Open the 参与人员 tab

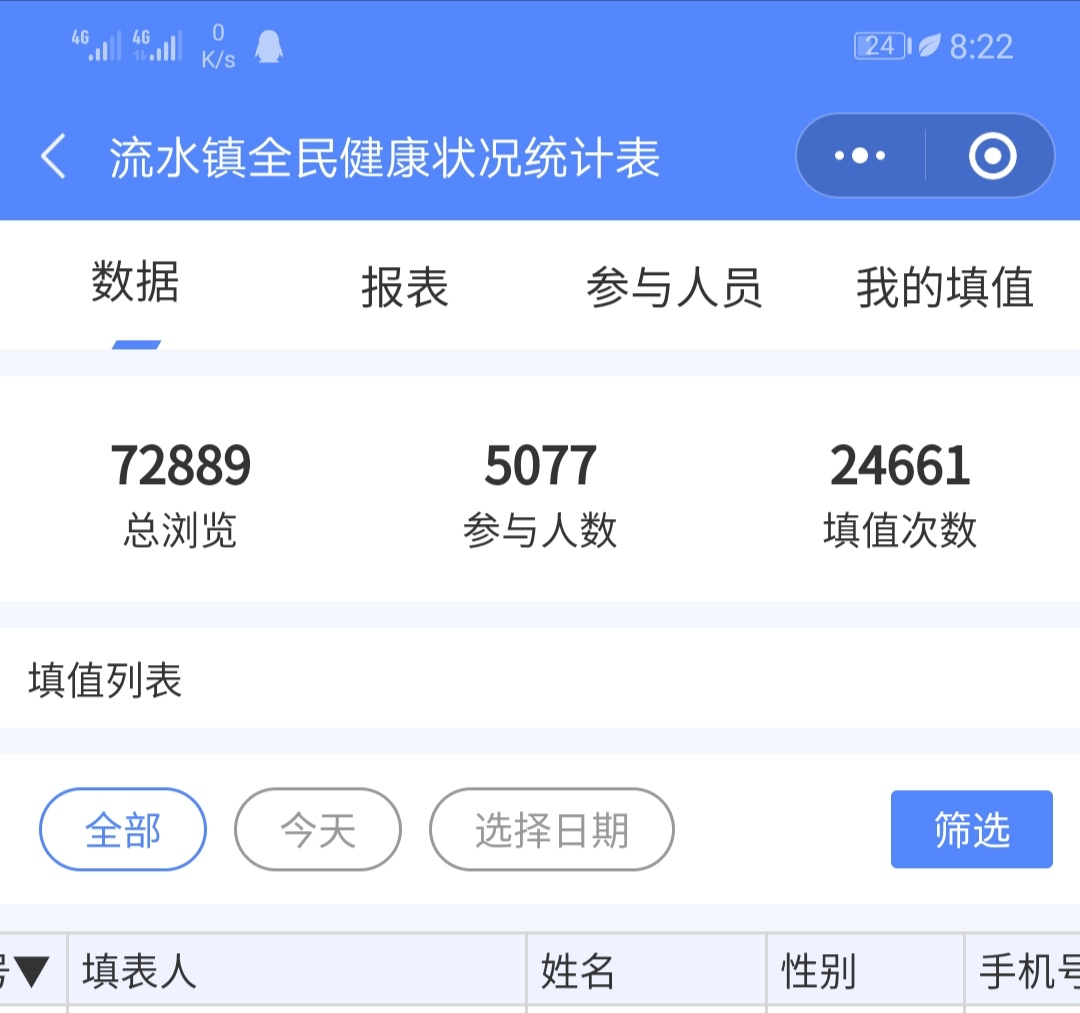click(673, 288)
